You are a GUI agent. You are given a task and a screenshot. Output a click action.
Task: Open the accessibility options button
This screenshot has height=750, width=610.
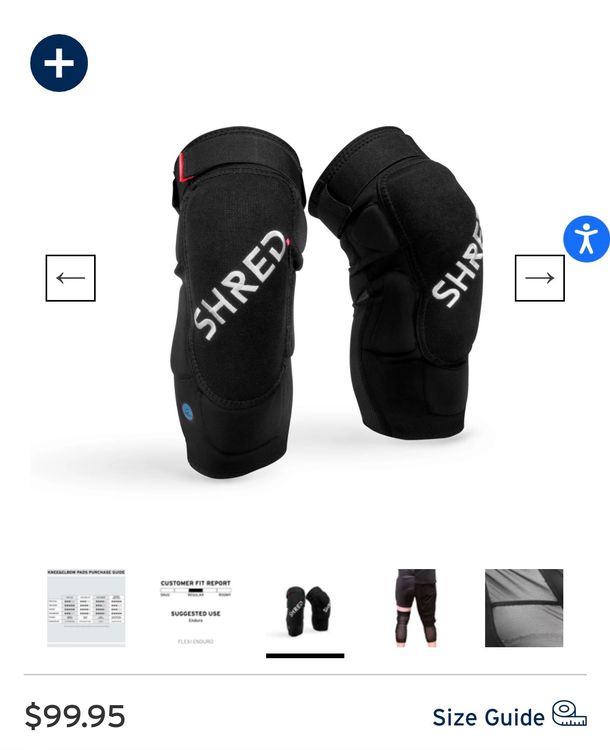point(586,238)
